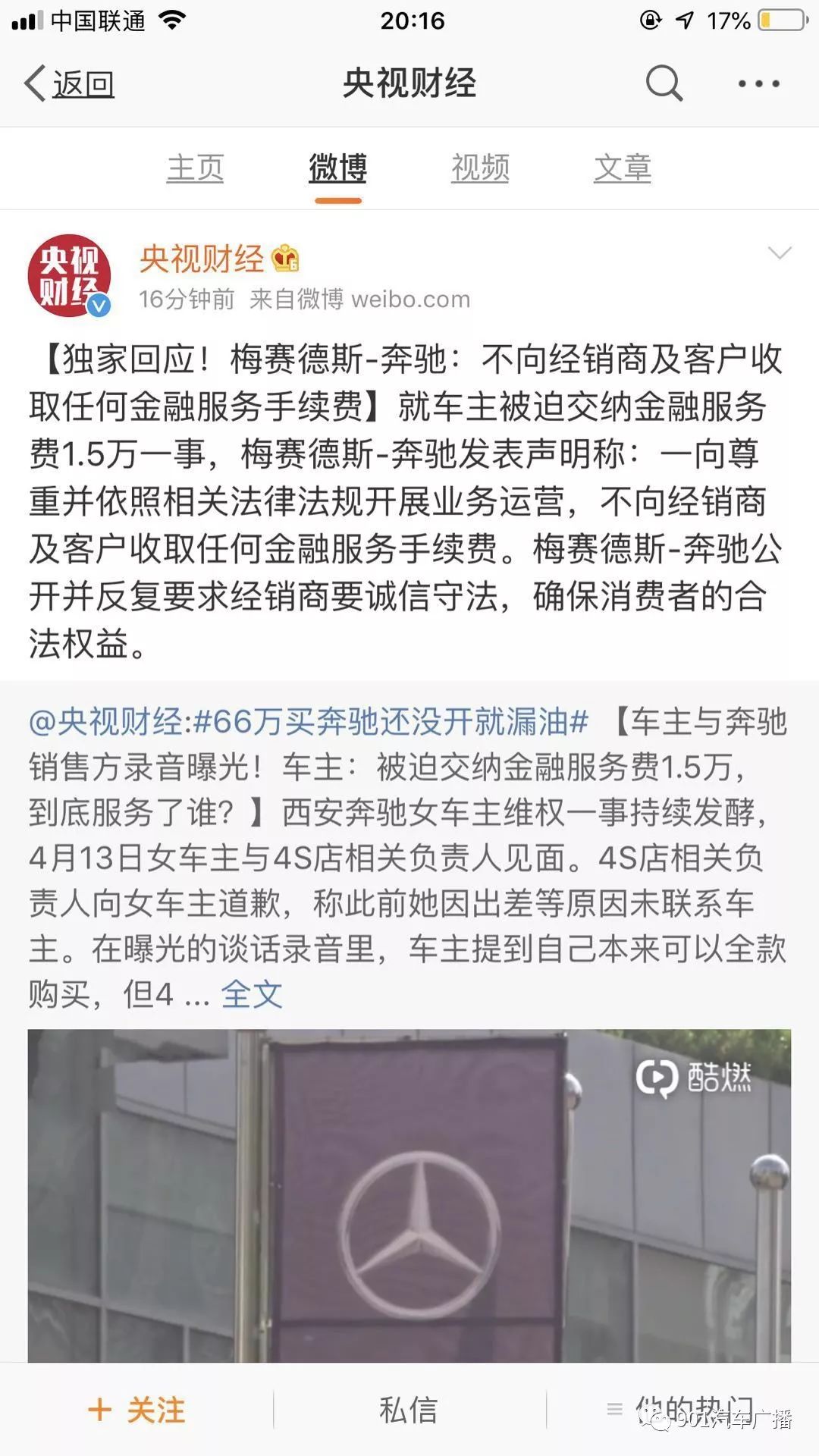Open the three-dot overflow menu

tap(759, 83)
